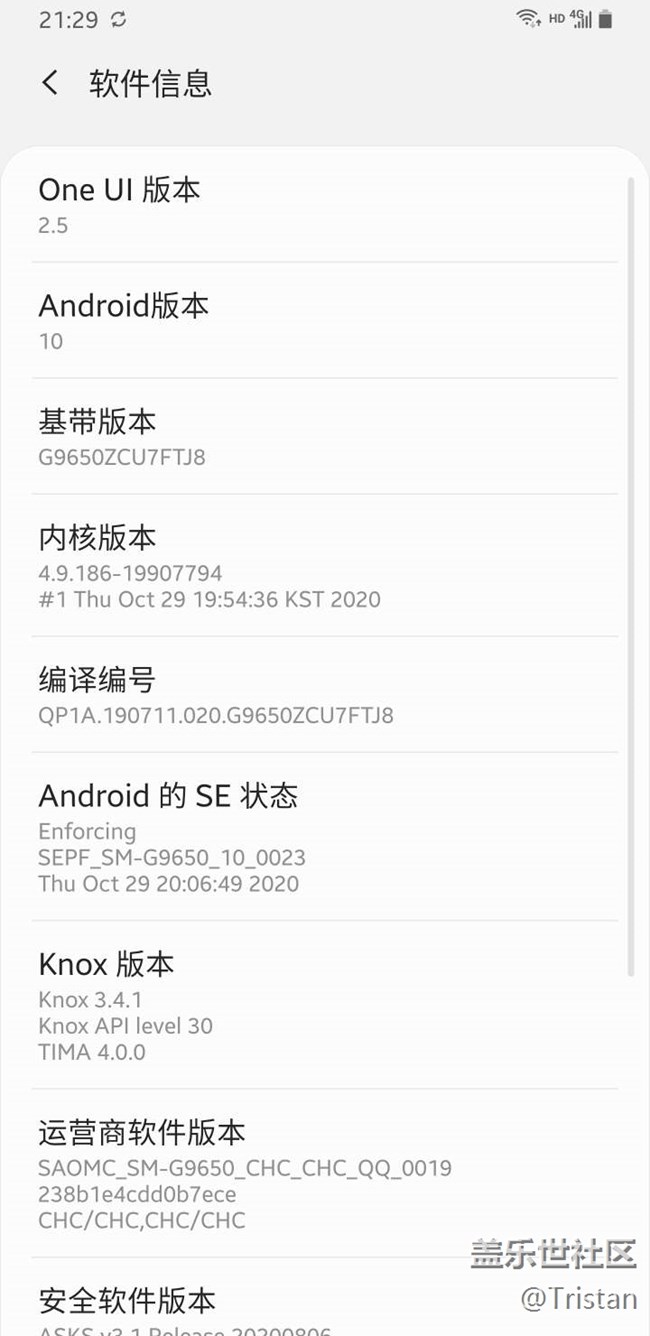Tap the Android版本 row
Screen dimensions: 650x1336
coord(325,321)
